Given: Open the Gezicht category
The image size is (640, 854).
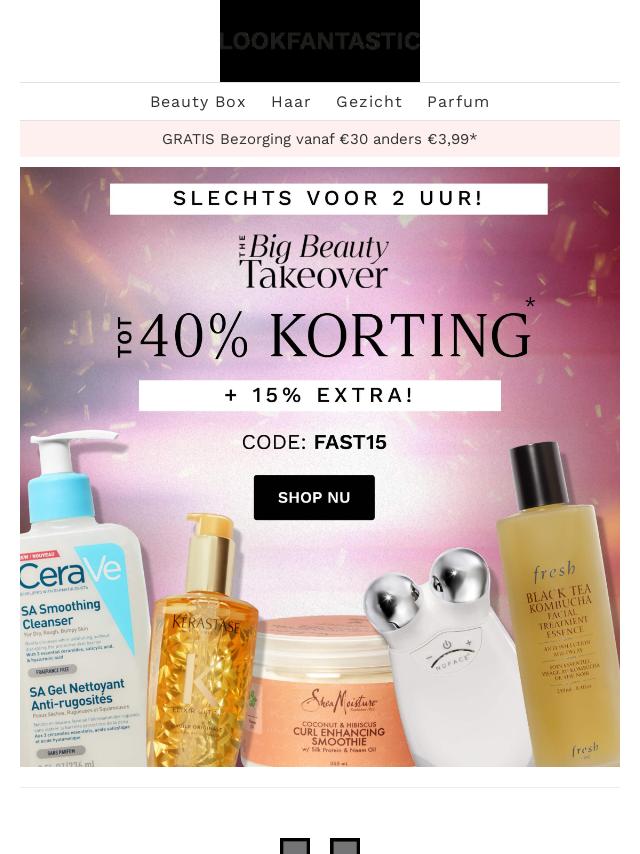Looking at the screenshot, I should point(369,102).
